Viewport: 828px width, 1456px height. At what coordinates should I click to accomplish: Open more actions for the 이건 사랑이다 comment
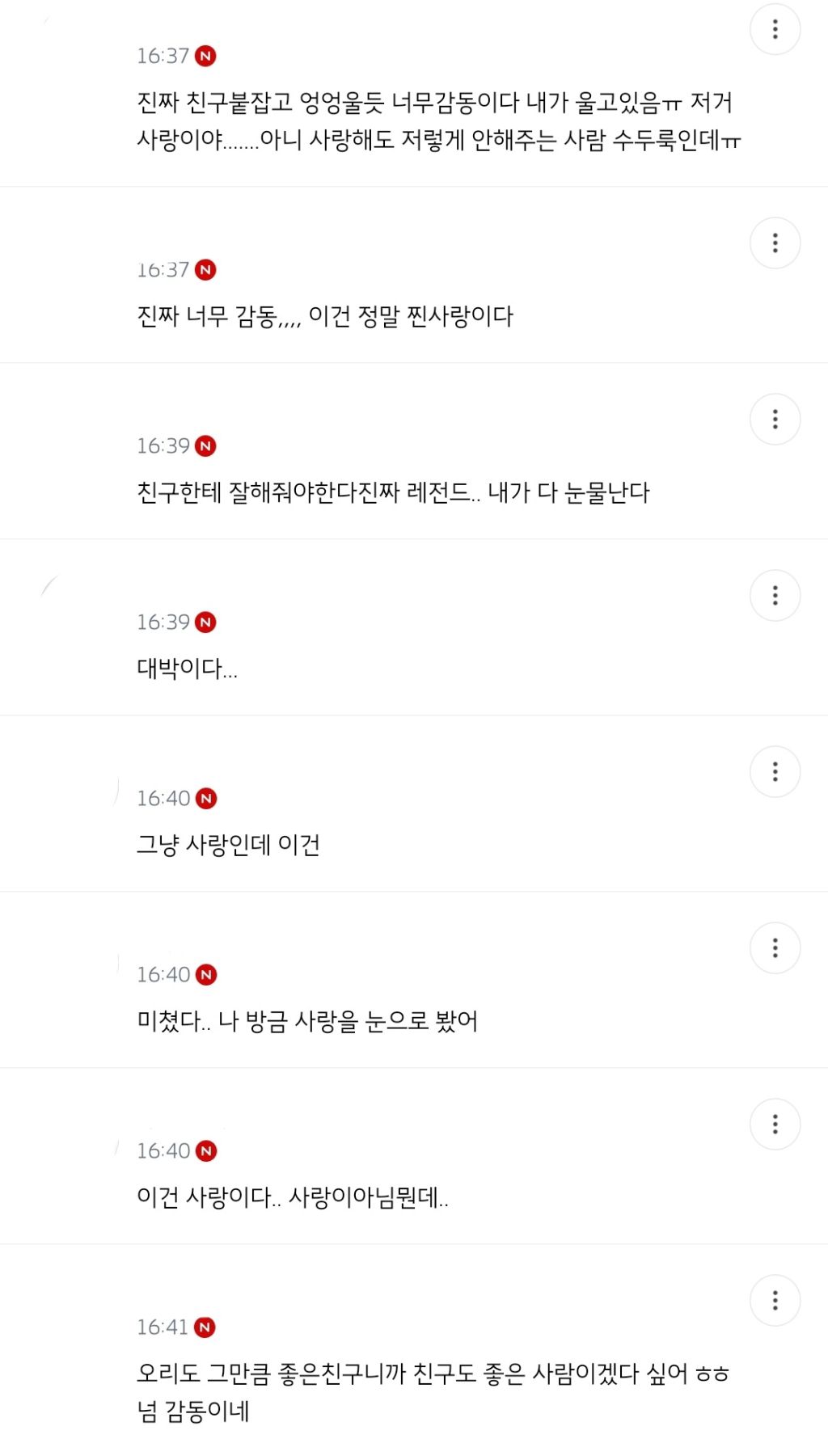coord(775,1123)
